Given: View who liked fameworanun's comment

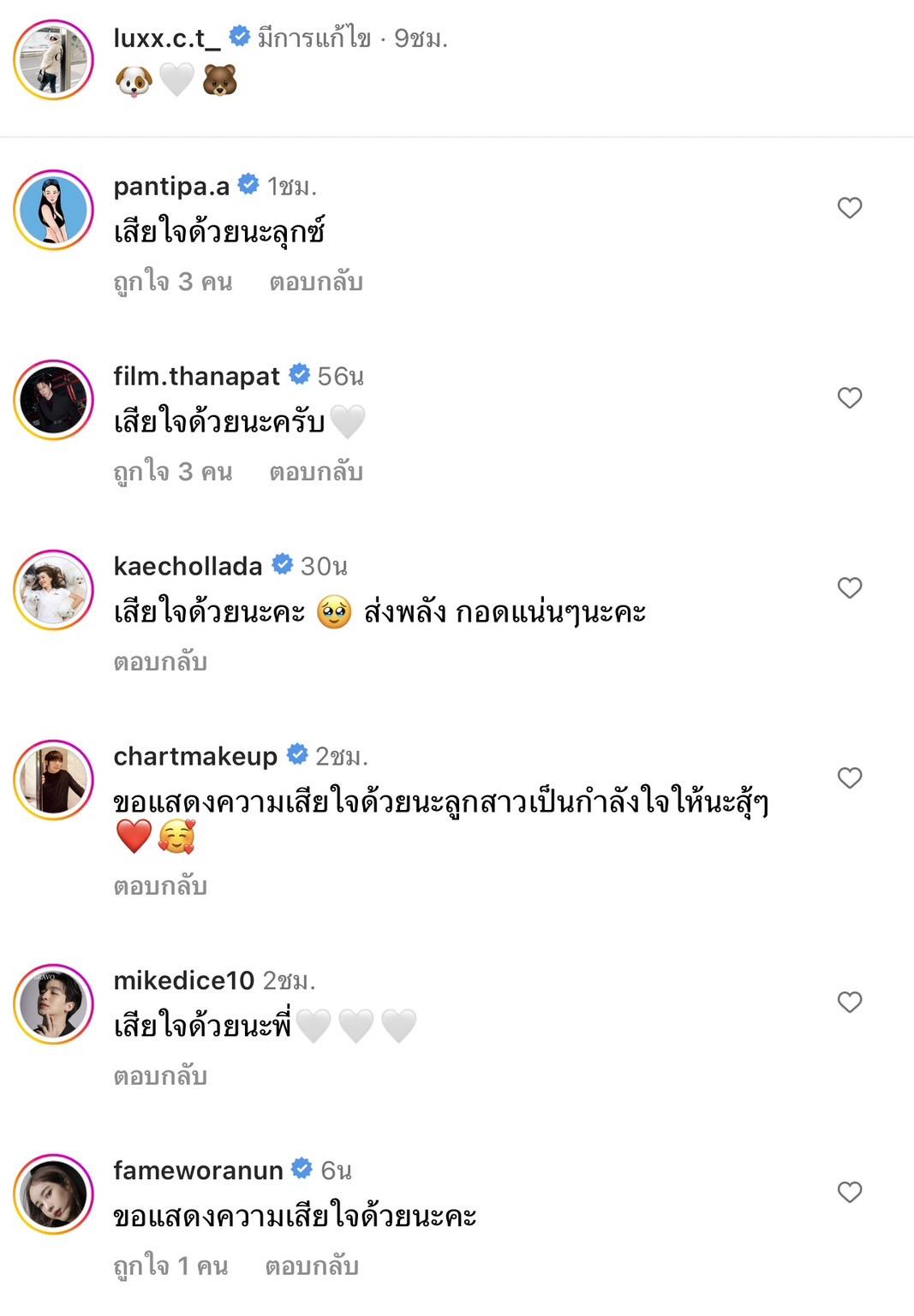Looking at the screenshot, I should point(170,1266).
